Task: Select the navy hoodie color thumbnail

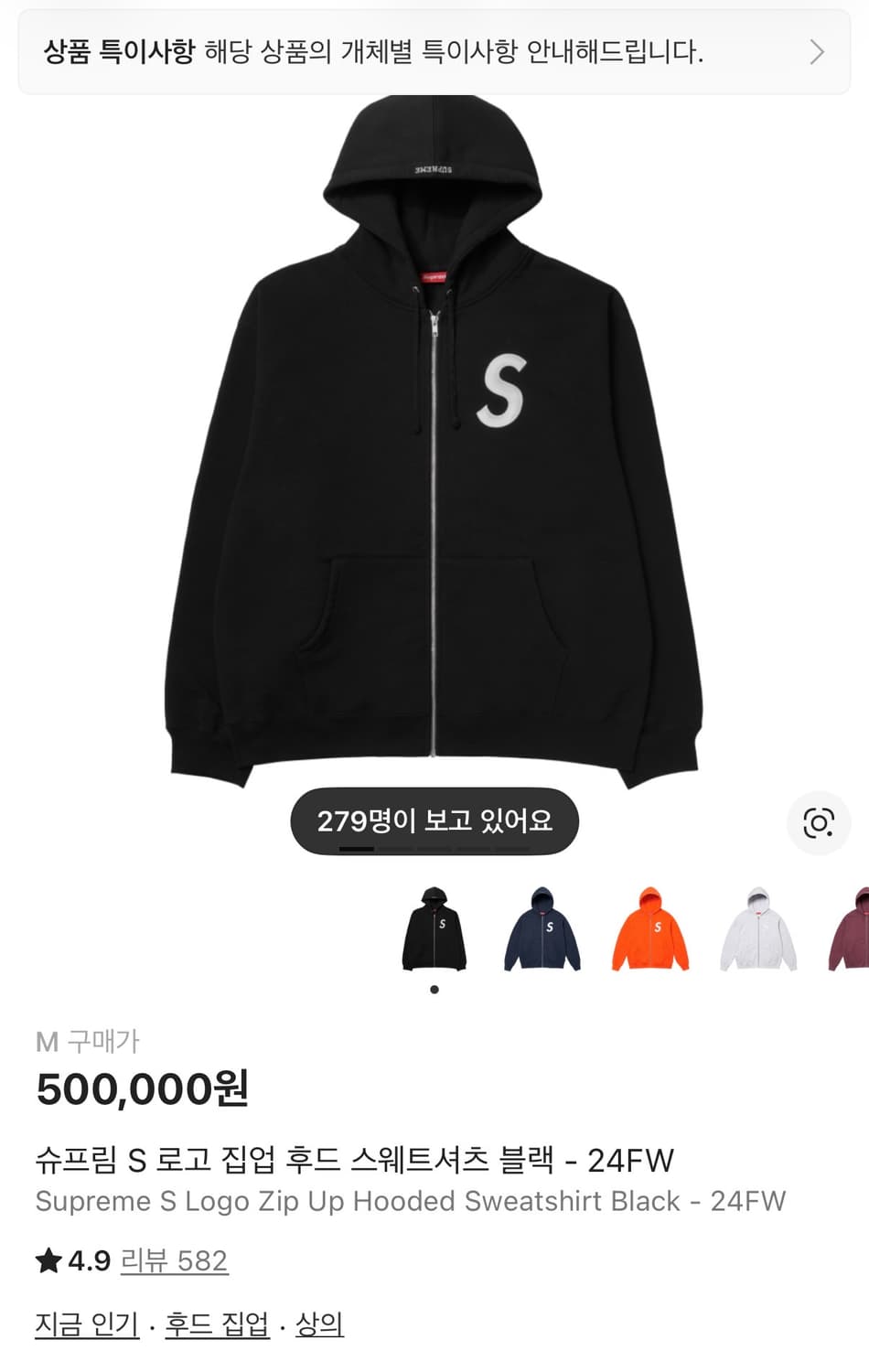Action: pos(542,933)
